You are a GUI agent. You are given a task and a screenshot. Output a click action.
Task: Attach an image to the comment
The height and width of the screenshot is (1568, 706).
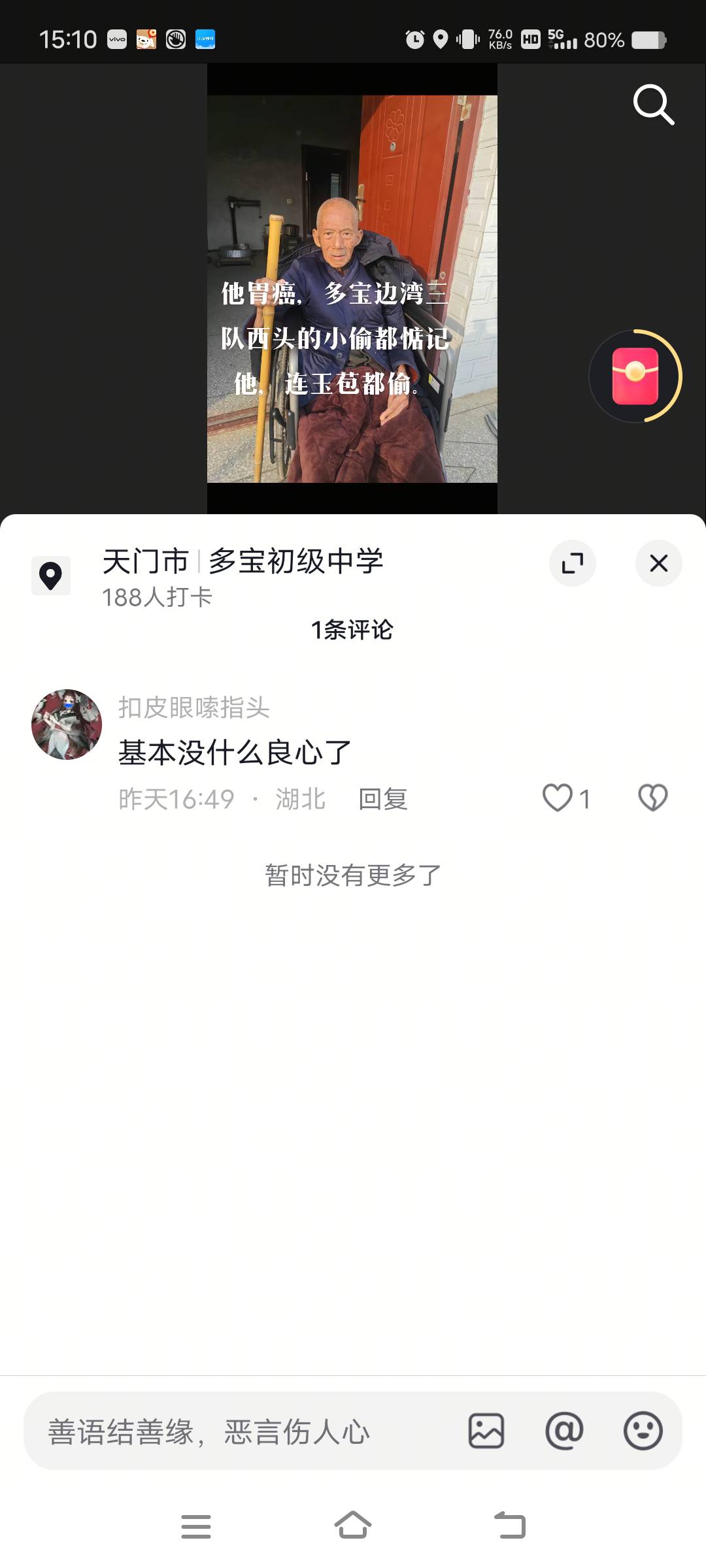click(x=486, y=1431)
